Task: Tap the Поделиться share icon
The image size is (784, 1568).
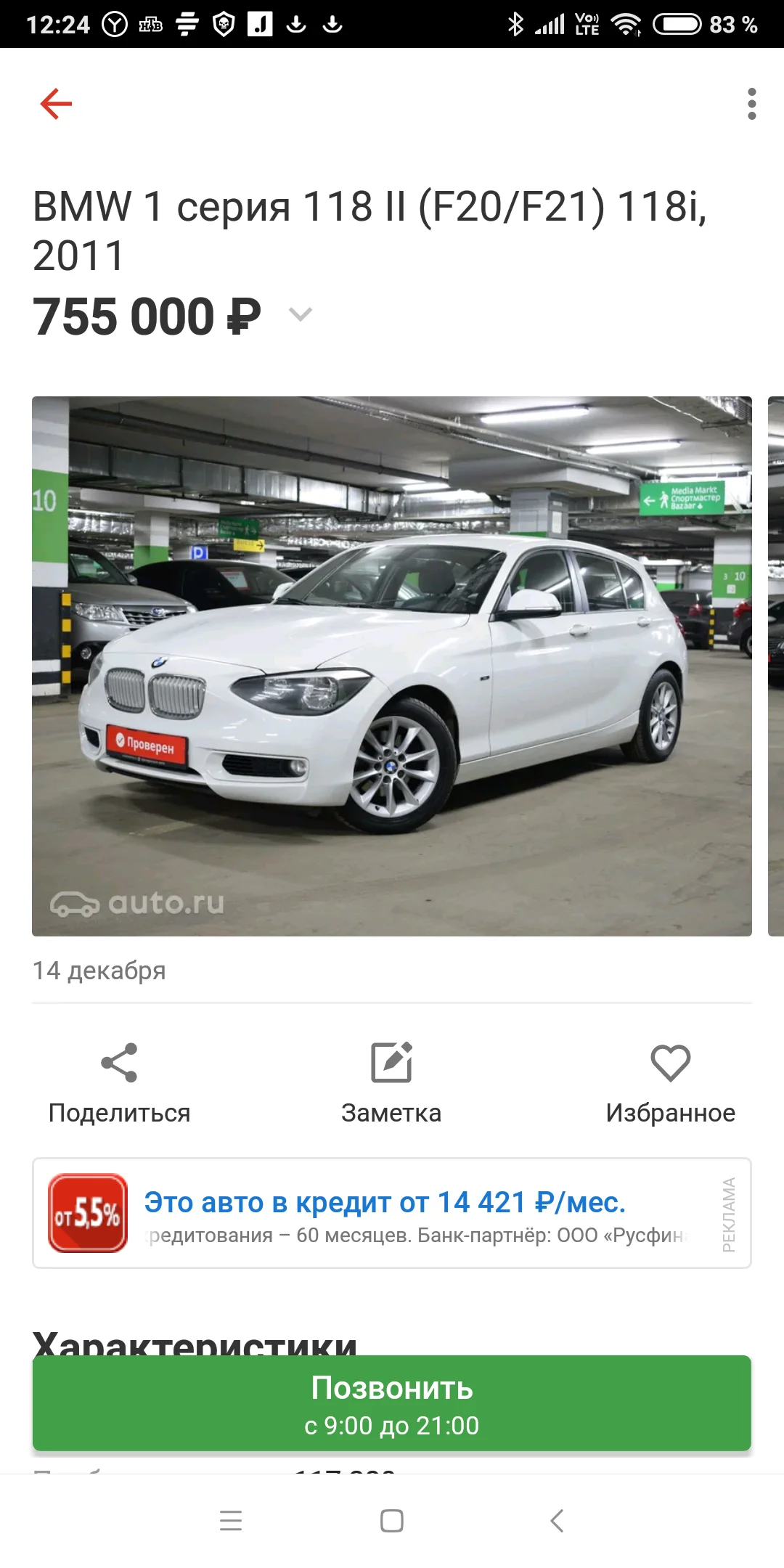Action: (x=120, y=1062)
